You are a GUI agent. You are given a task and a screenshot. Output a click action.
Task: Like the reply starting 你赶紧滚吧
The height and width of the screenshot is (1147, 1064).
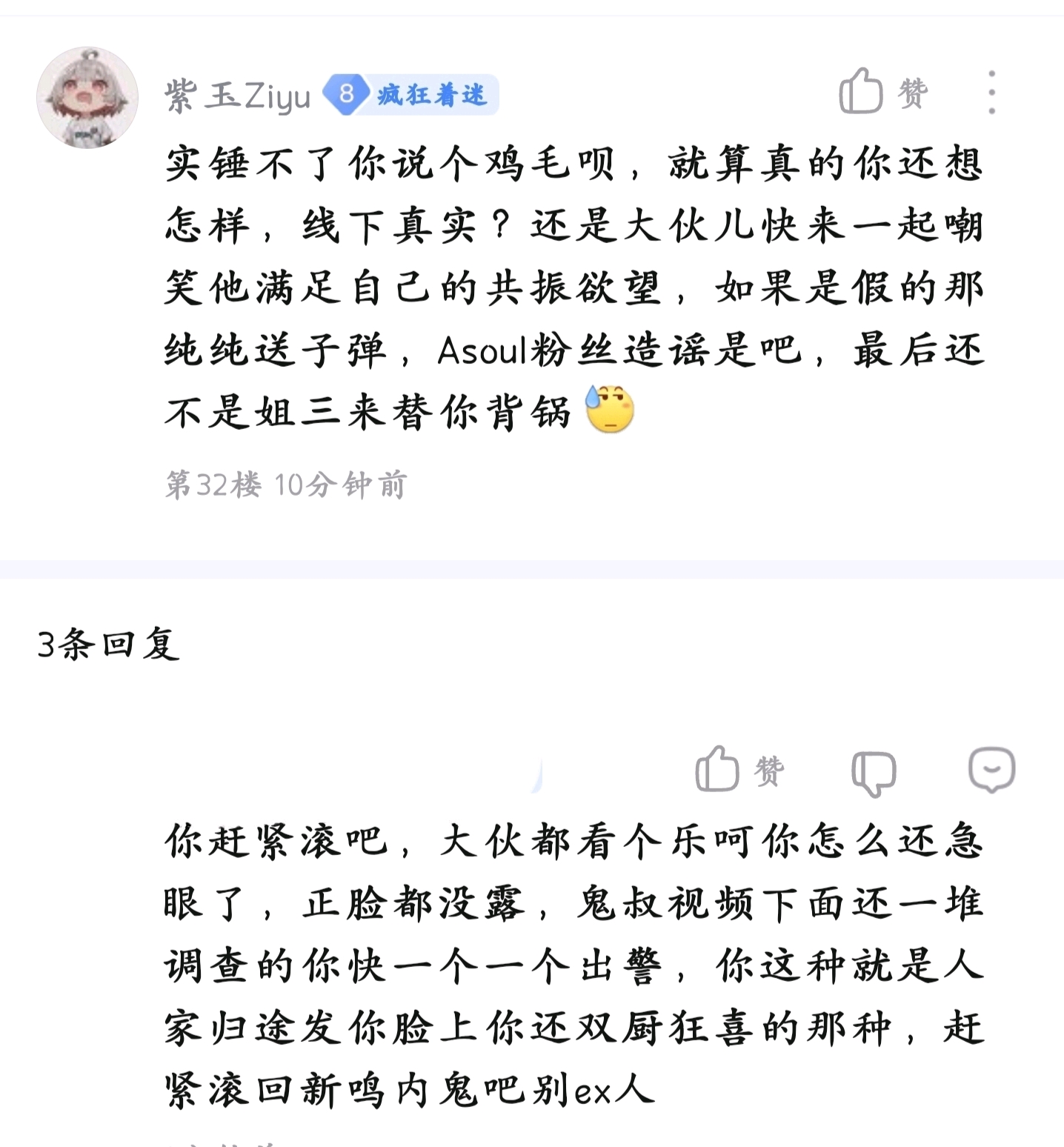click(738, 770)
